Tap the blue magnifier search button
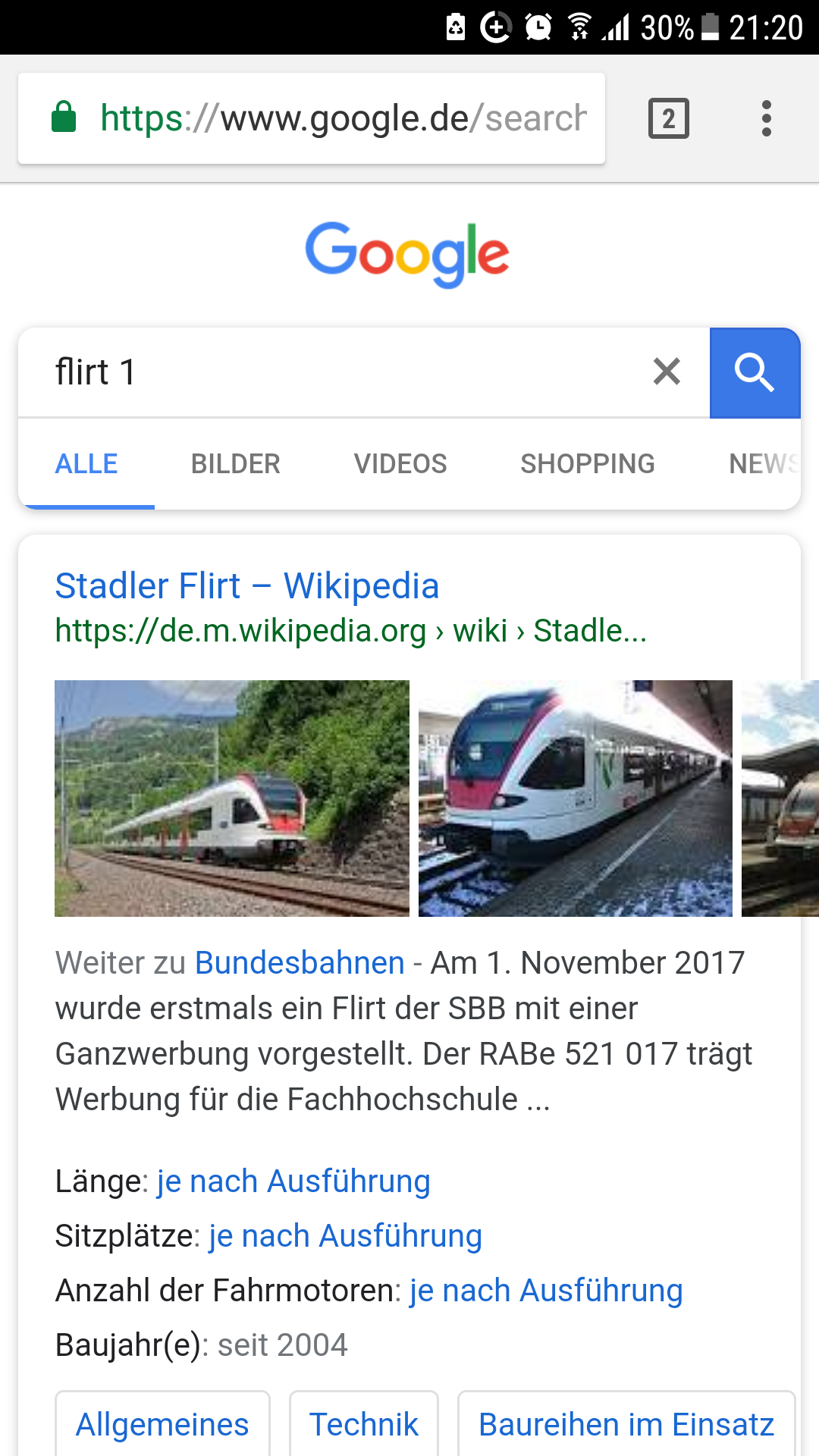Viewport: 819px width, 1456px height. 755,372
